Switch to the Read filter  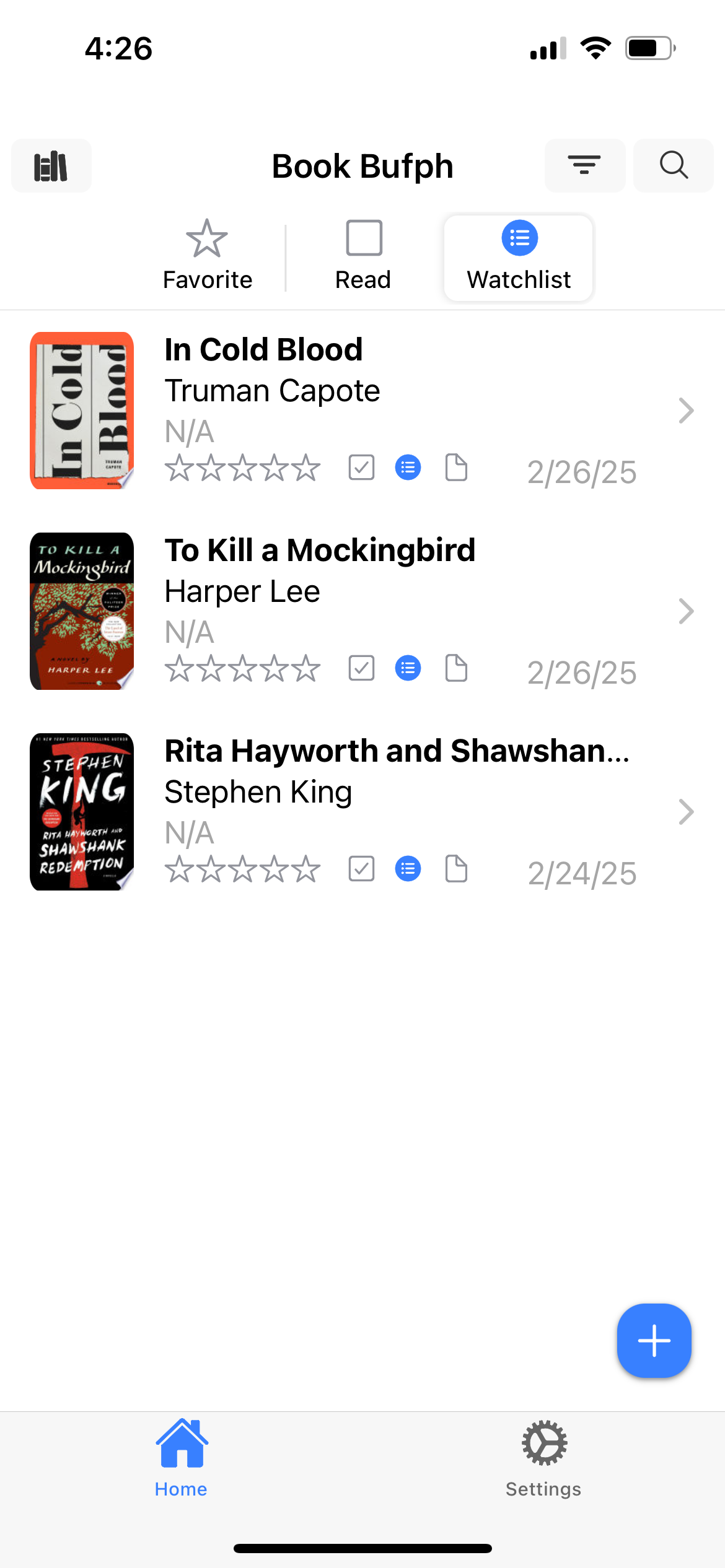pos(363,256)
